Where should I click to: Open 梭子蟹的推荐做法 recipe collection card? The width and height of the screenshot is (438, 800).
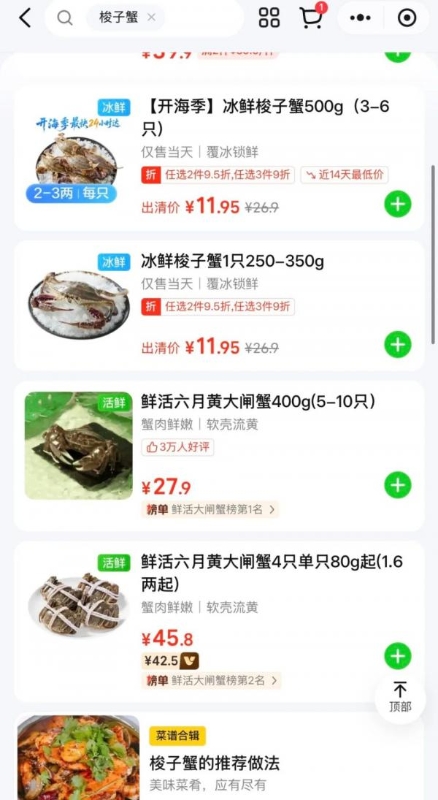pyautogui.click(x=219, y=756)
